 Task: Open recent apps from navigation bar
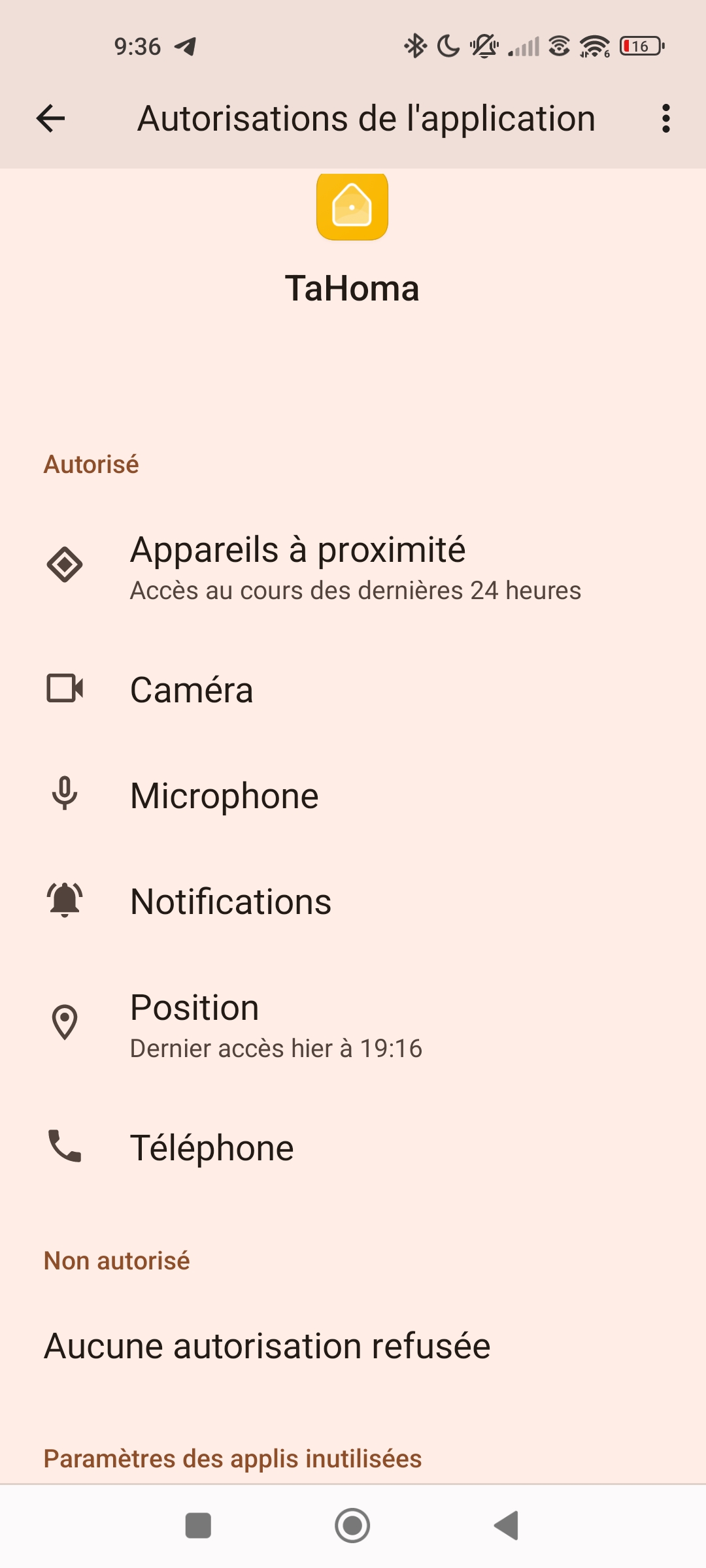(198, 1526)
